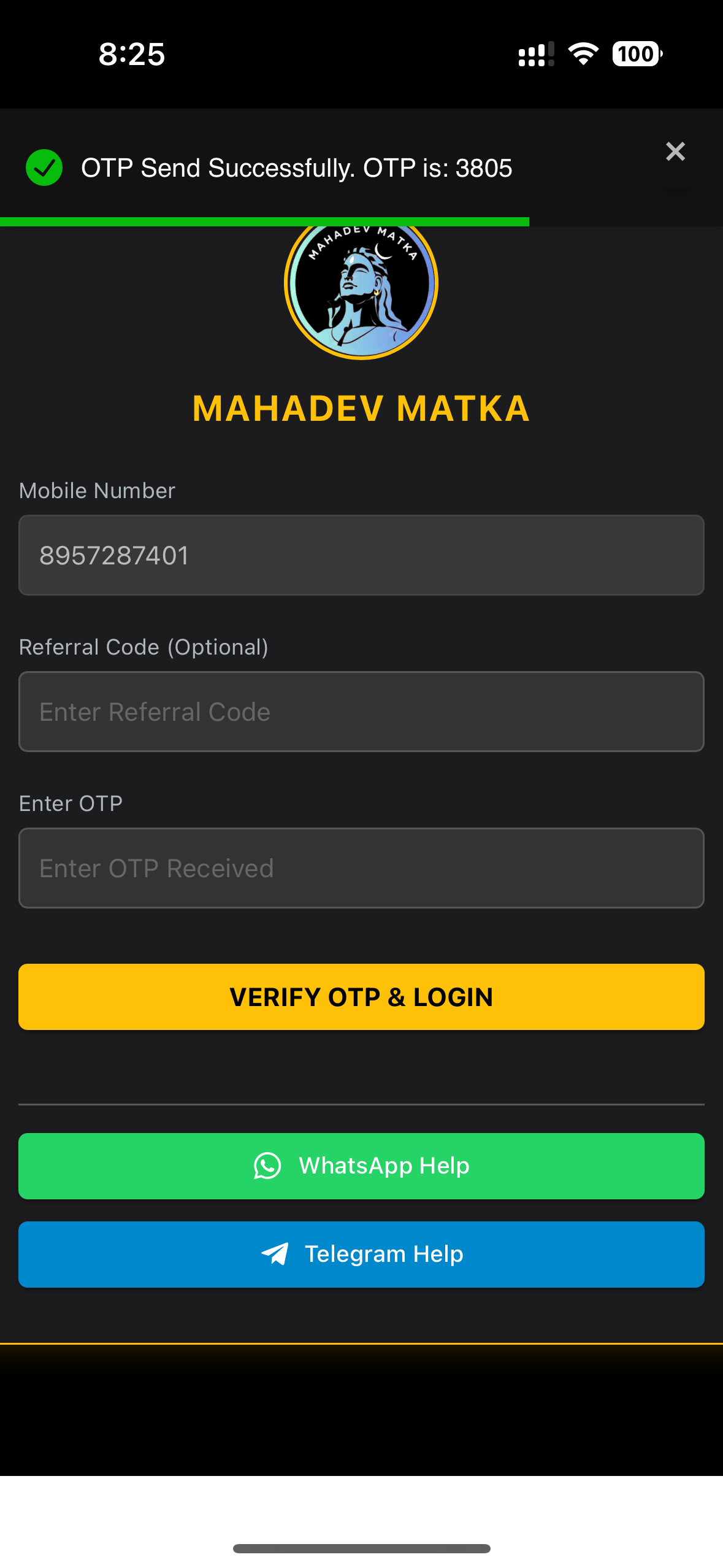Click the battery indicator showing 100
Screen dimensions: 723x1568
point(635,54)
